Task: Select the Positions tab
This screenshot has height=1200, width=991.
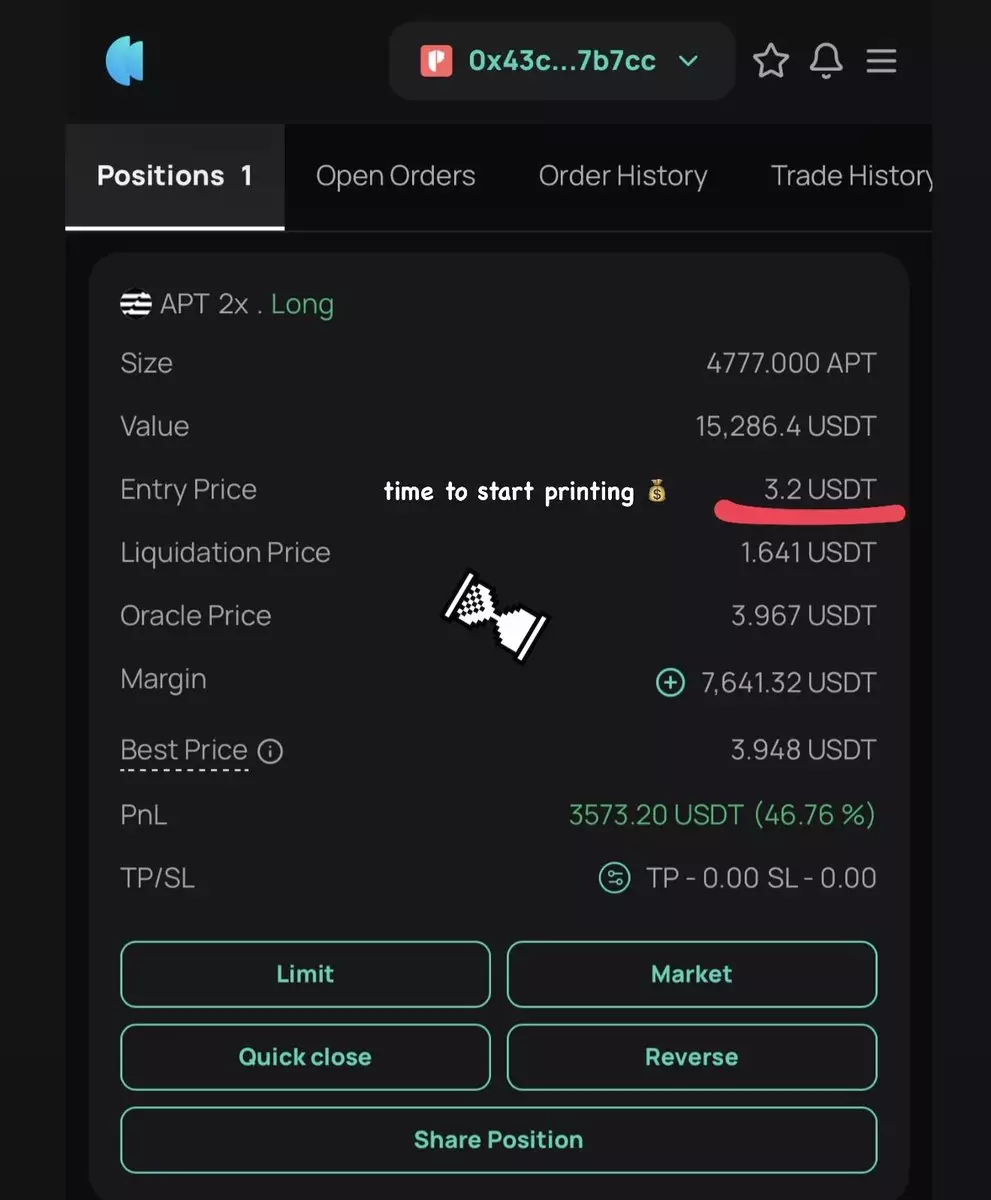Action: coord(174,176)
